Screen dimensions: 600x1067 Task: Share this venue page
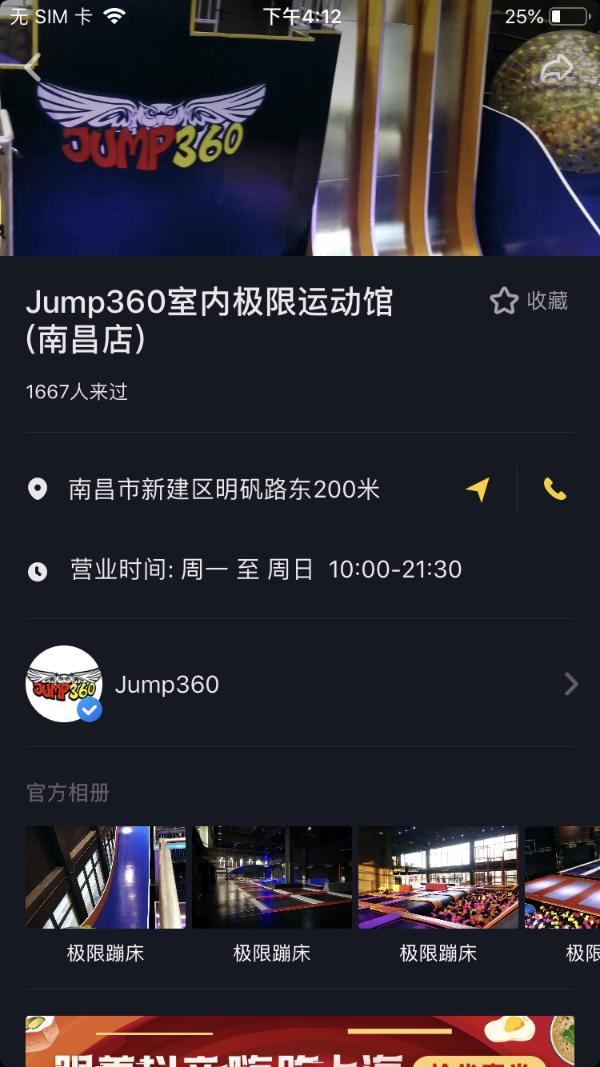[x=556, y=68]
